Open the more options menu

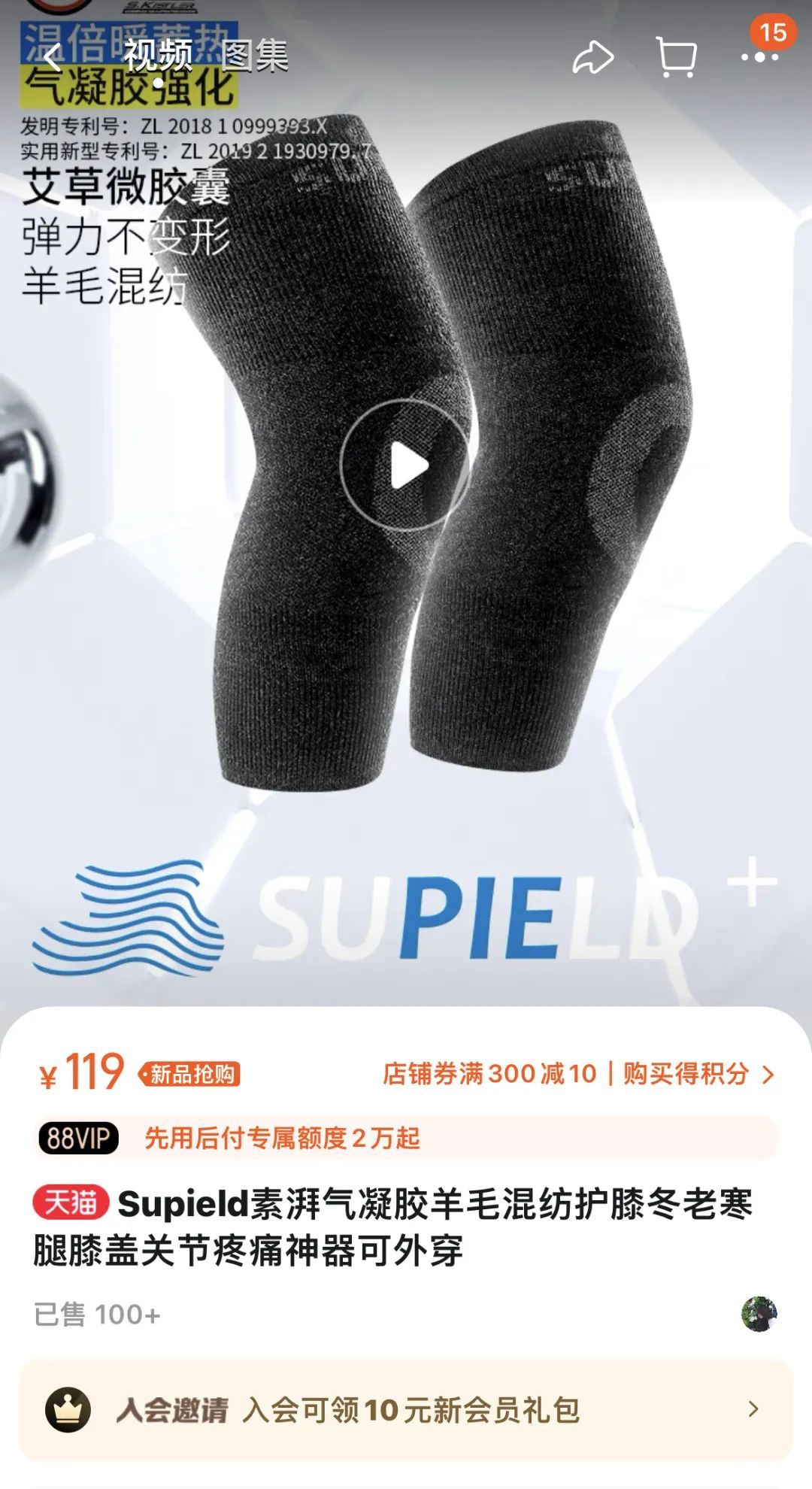tap(759, 57)
